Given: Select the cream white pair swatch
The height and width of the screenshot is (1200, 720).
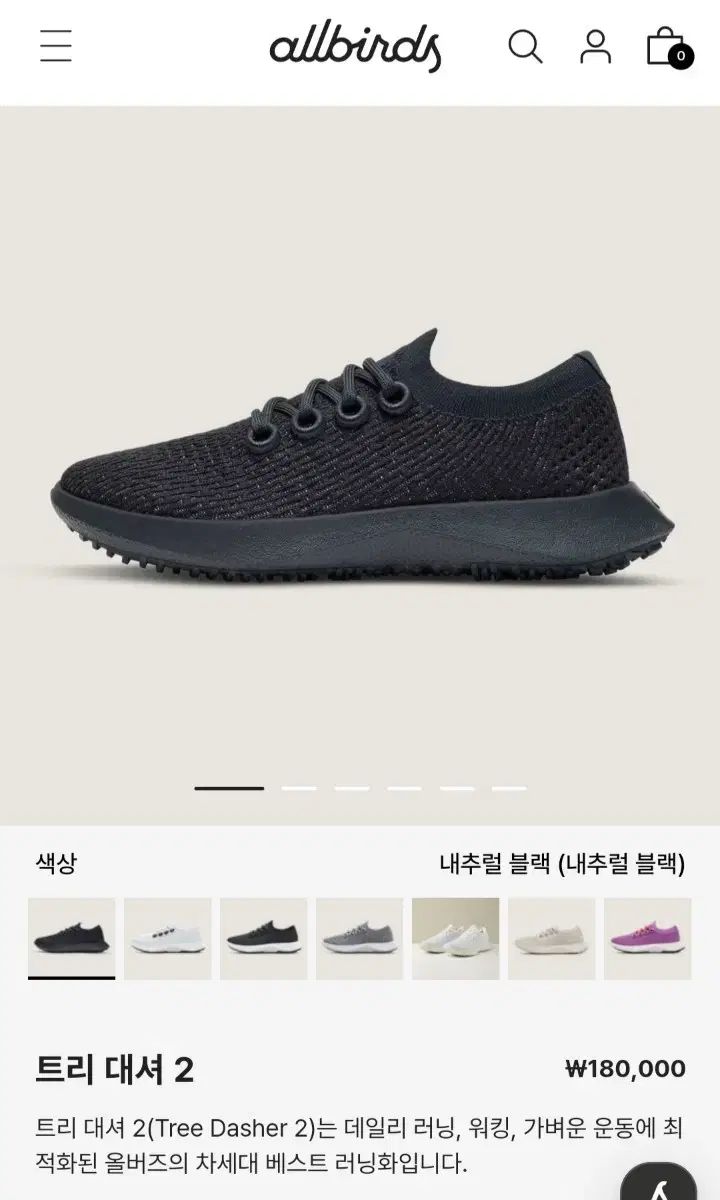Looking at the screenshot, I should tap(455, 938).
